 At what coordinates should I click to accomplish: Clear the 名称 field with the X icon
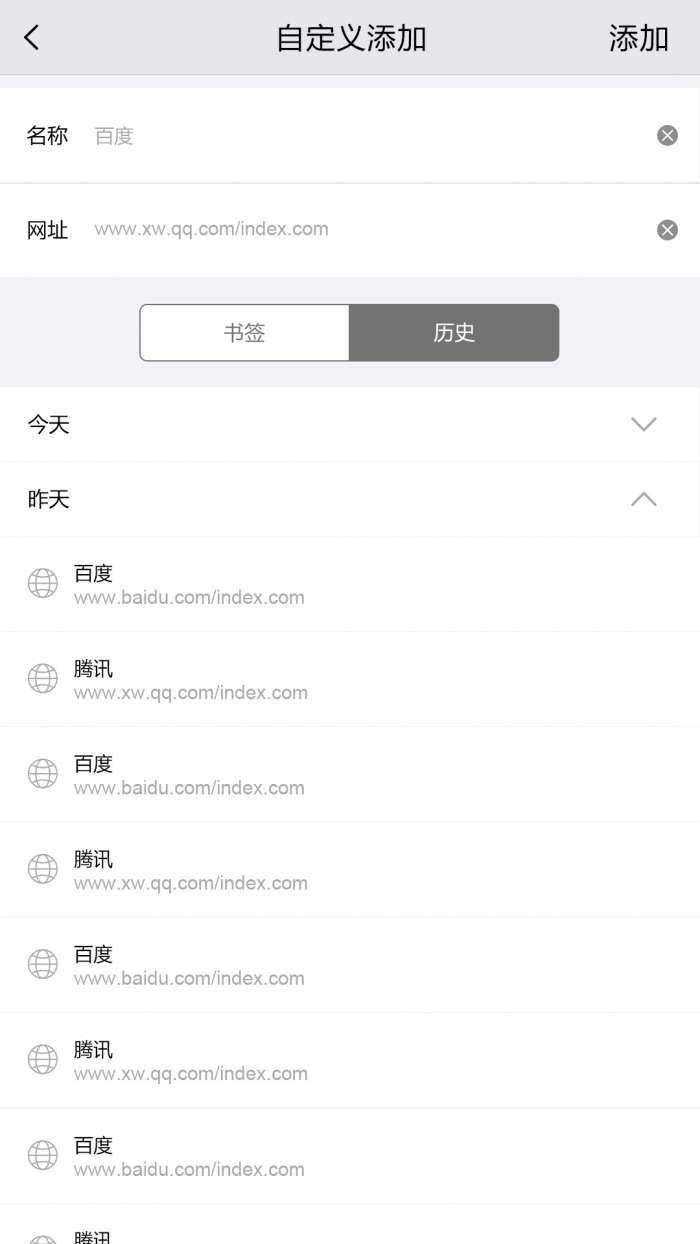[667, 136]
